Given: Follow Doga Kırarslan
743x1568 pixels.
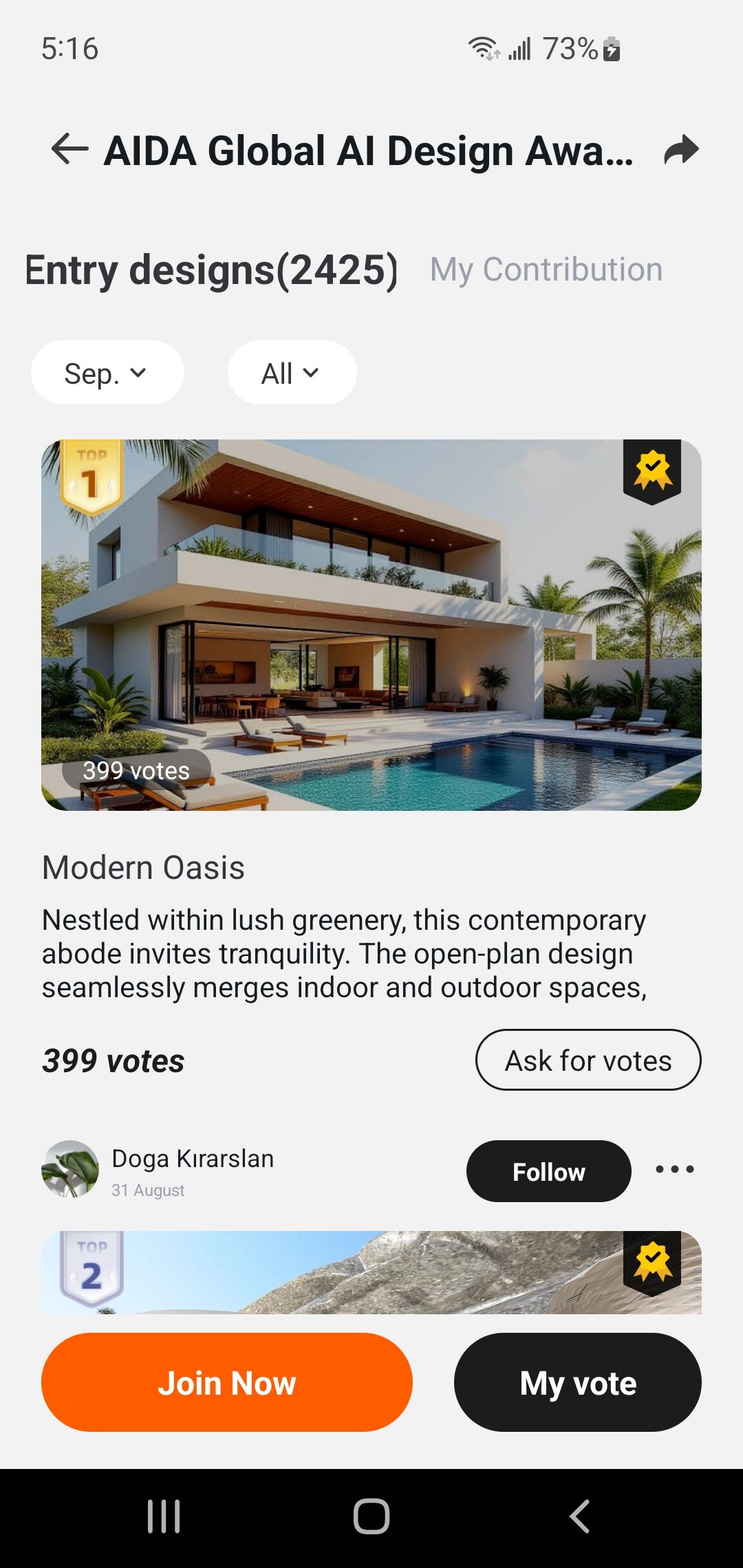Looking at the screenshot, I should 548,1171.
